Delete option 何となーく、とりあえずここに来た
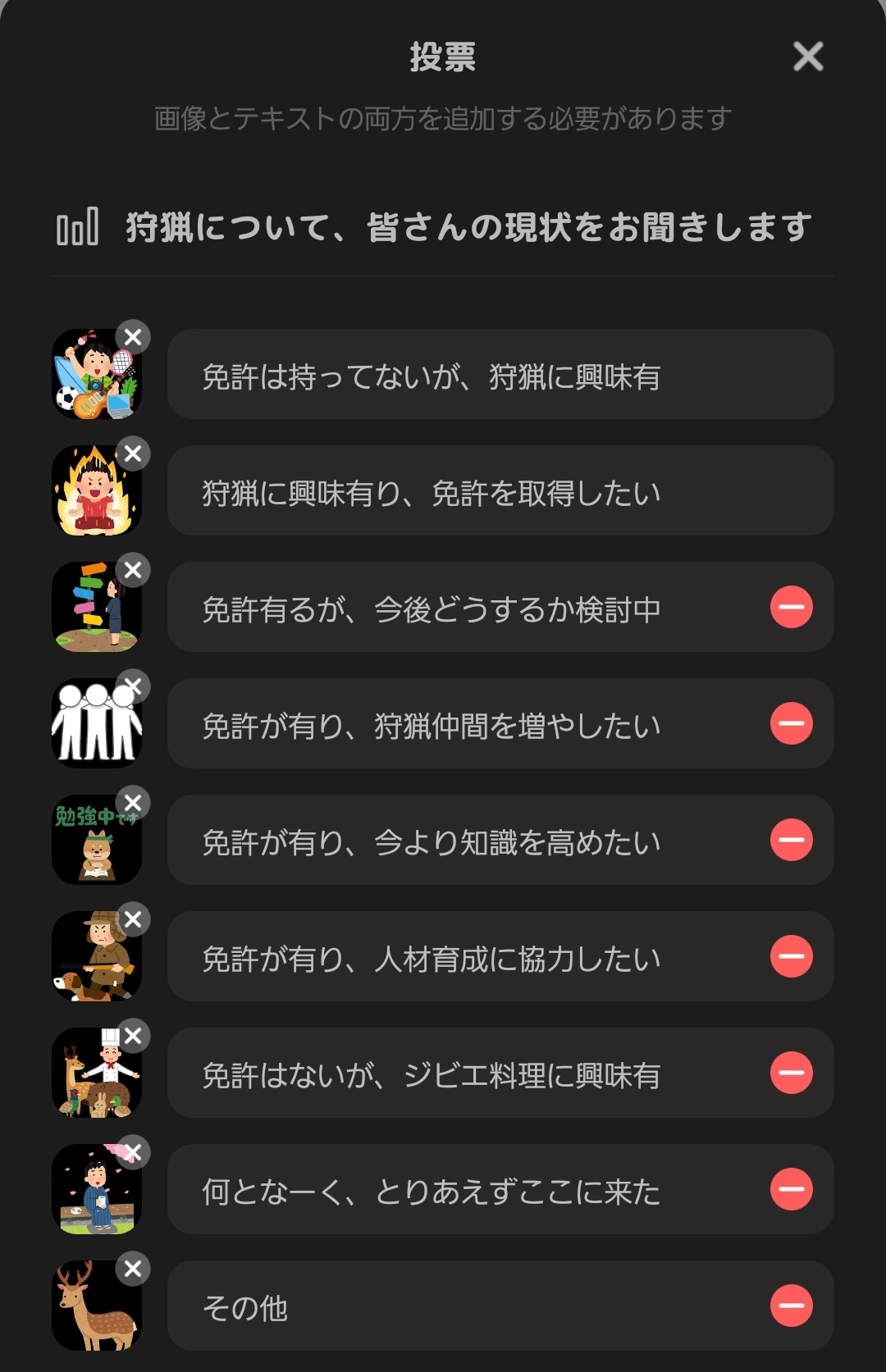This screenshot has width=886, height=1372. pos(792,1190)
